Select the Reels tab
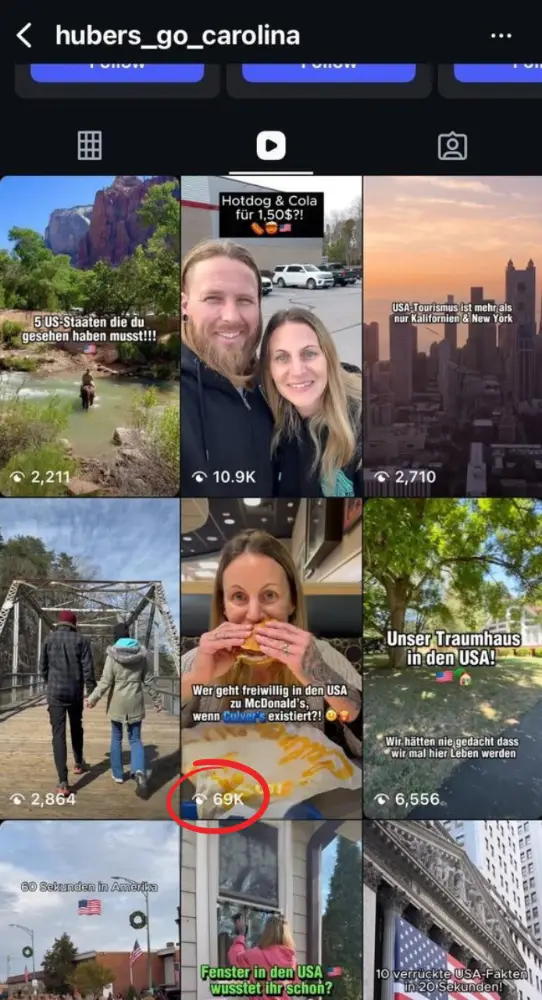542x1000 pixels. click(x=271, y=146)
